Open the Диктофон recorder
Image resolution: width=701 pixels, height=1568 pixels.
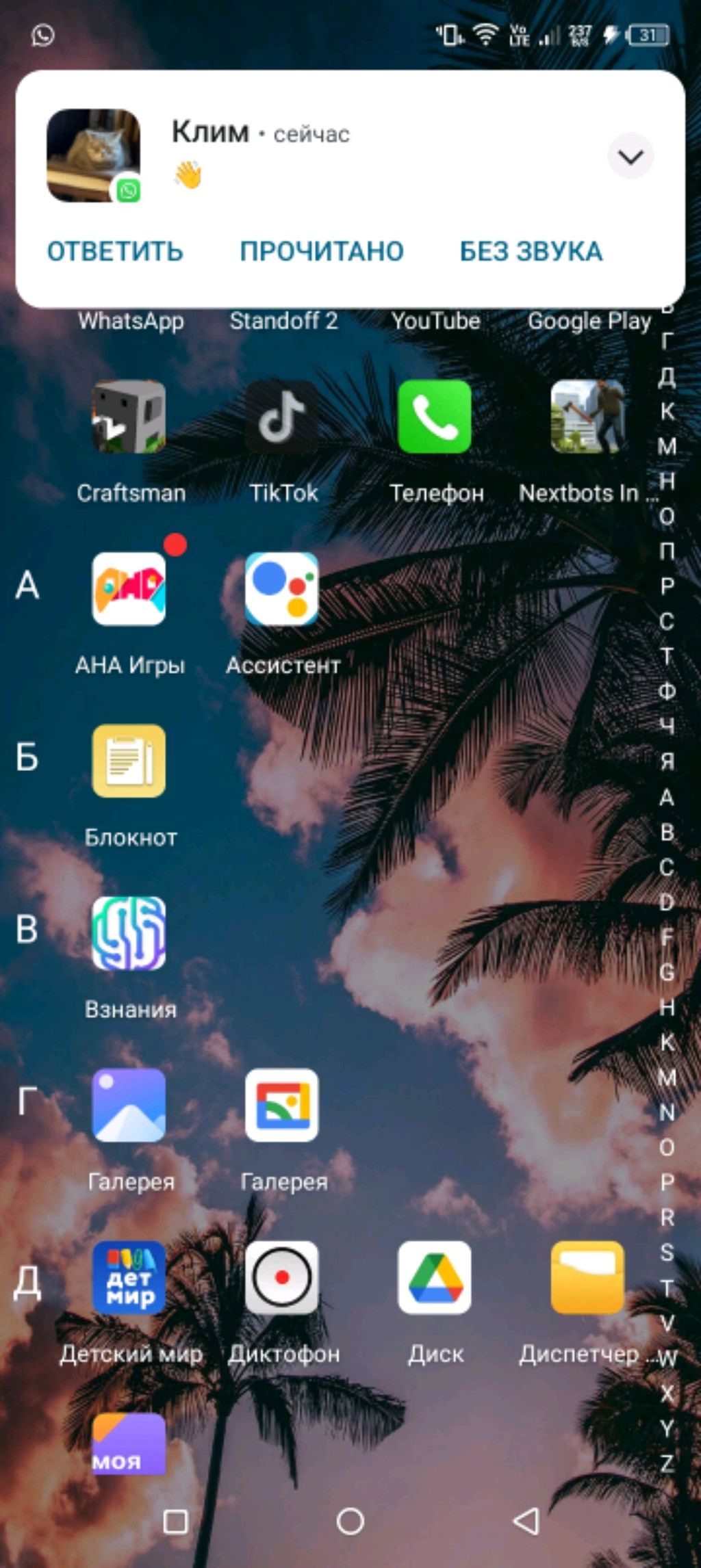click(x=282, y=1278)
